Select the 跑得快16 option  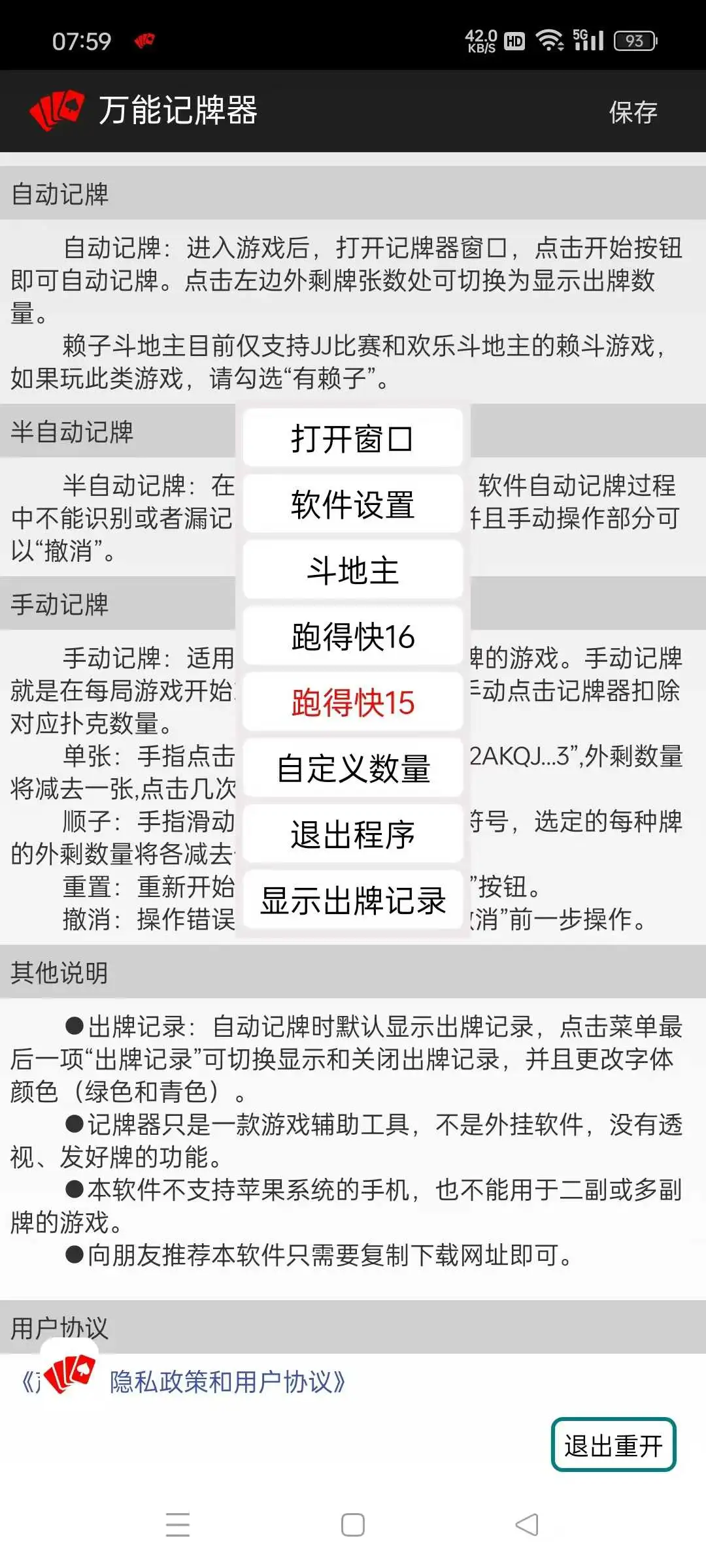pos(352,636)
